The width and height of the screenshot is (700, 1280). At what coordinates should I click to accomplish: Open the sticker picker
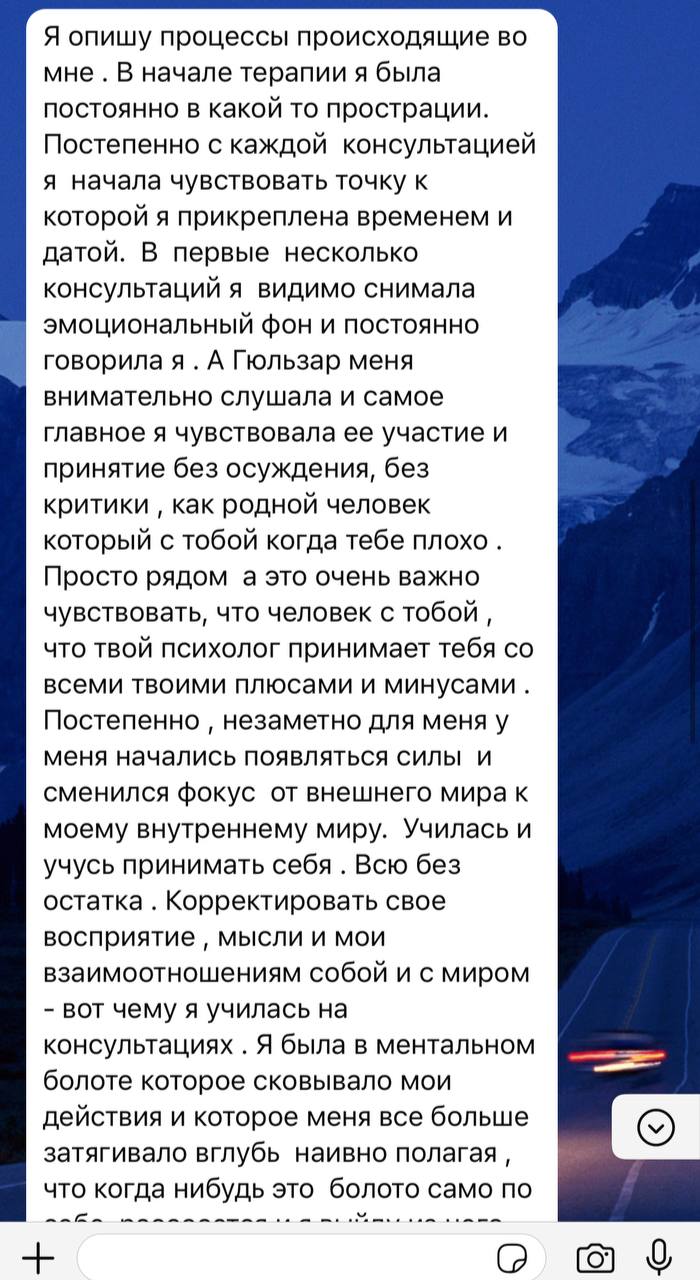click(515, 1256)
